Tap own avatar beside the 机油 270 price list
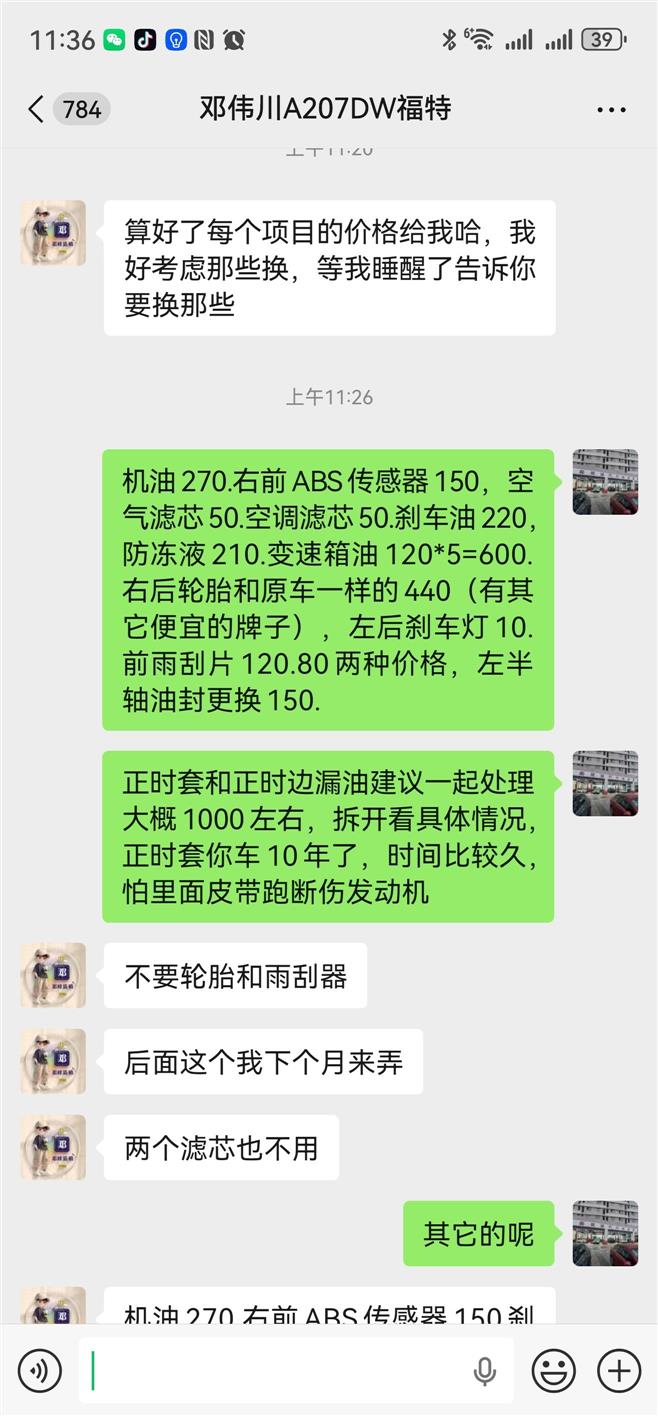Viewport: 658px width, 1416px height. point(605,482)
